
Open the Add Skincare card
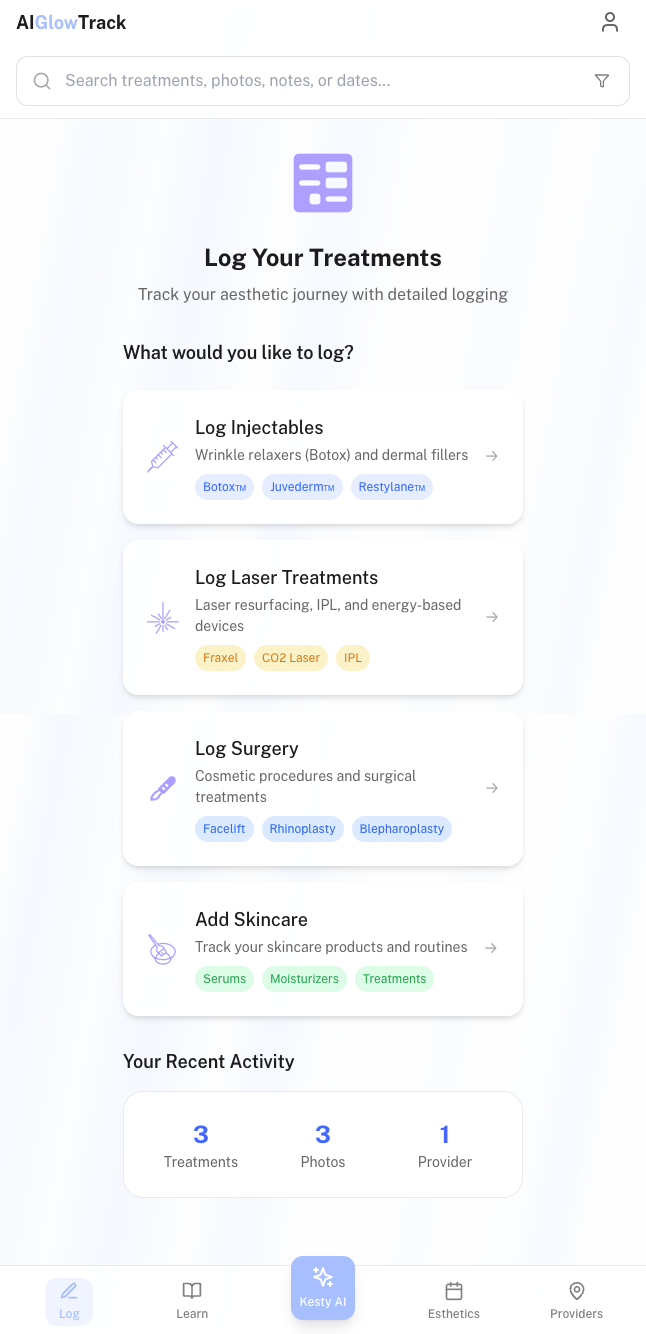click(x=322, y=948)
